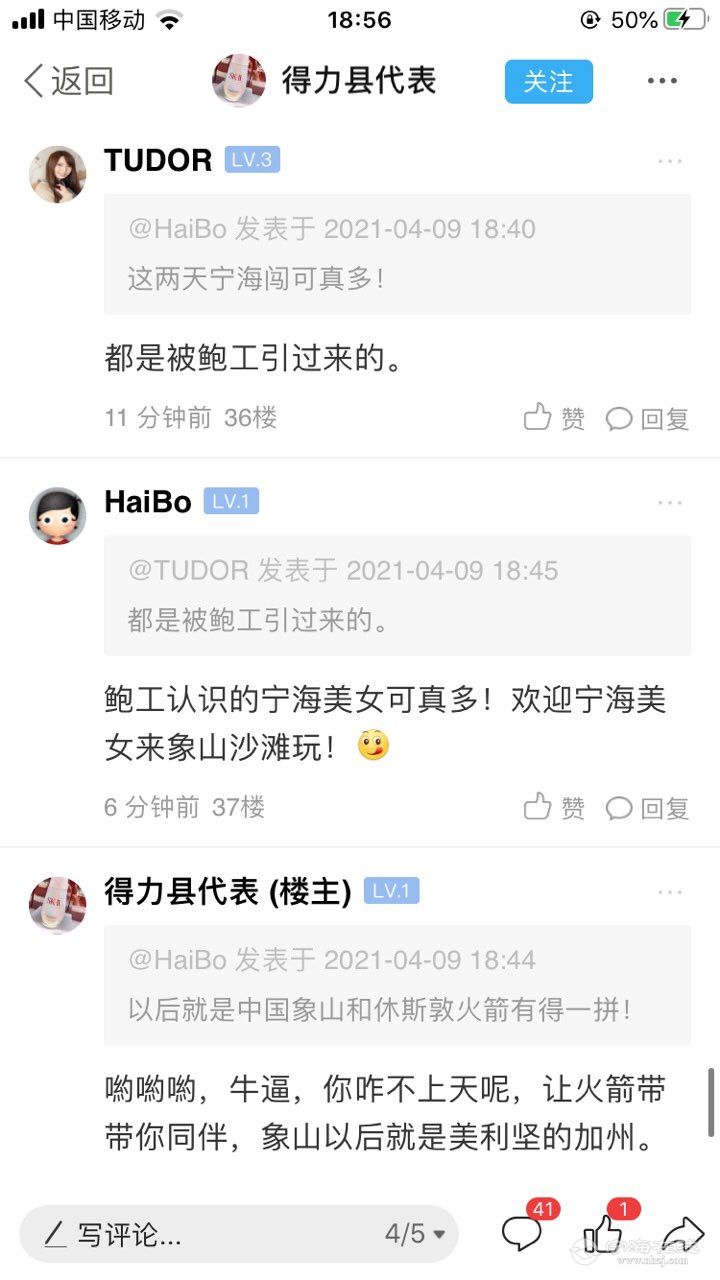Viewport: 720px width, 1280px height.
Task: Share this thread with the share arrow
Action: [x=683, y=1232]
